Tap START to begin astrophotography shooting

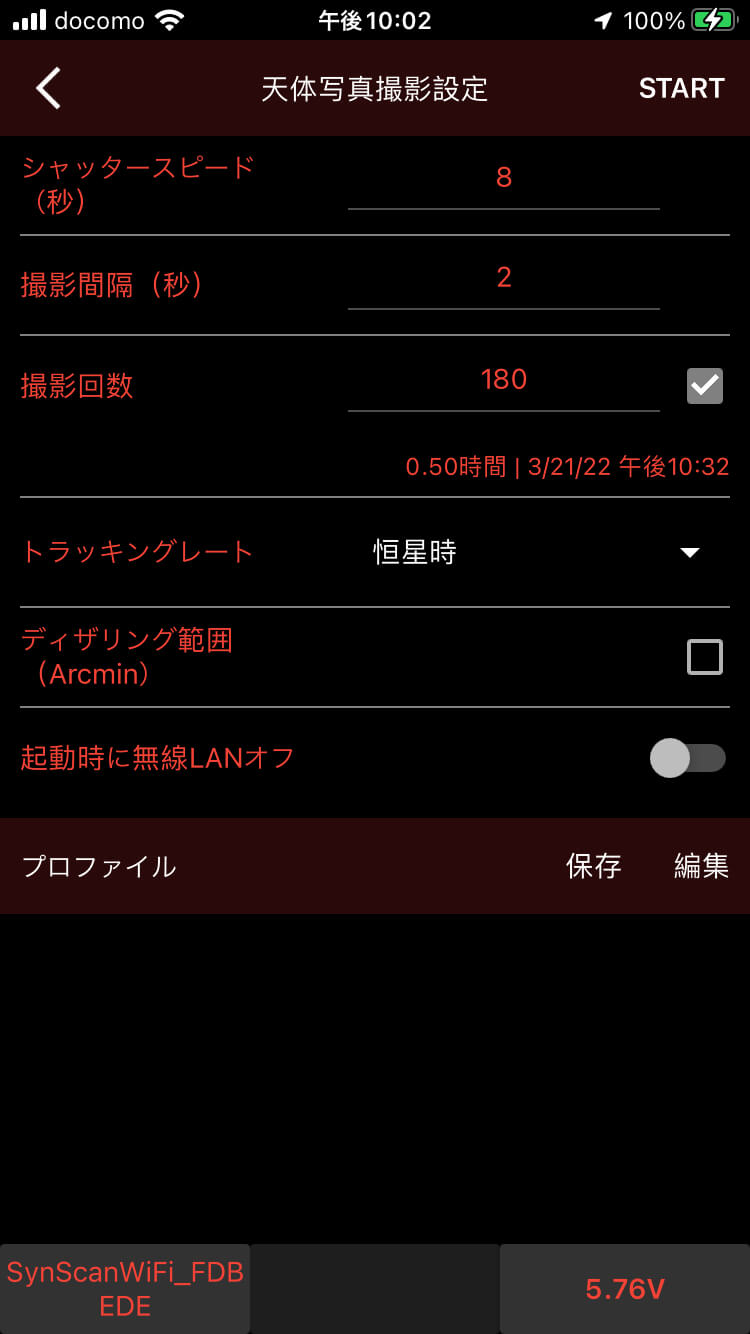tap(681, 88)
